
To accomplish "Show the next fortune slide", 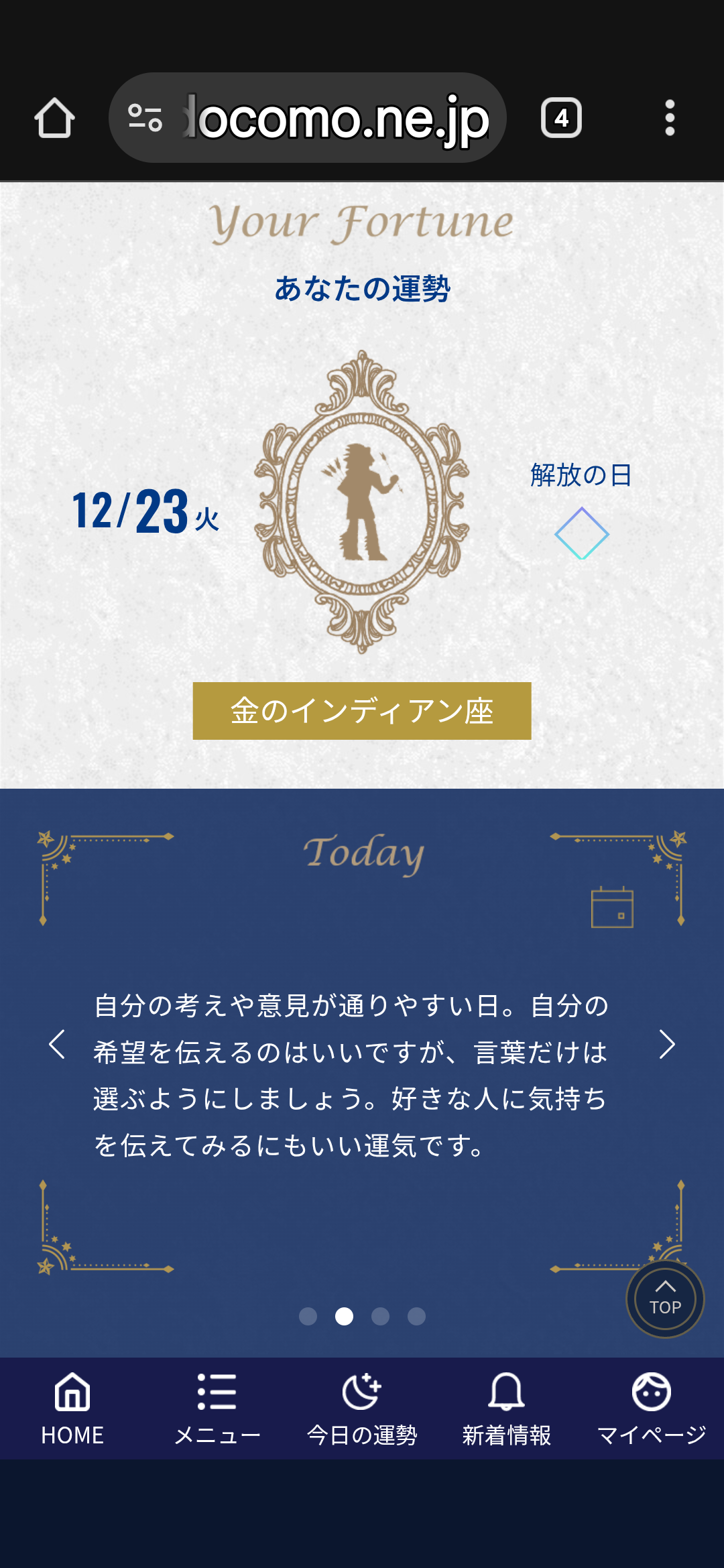I will coord(666,1044).
